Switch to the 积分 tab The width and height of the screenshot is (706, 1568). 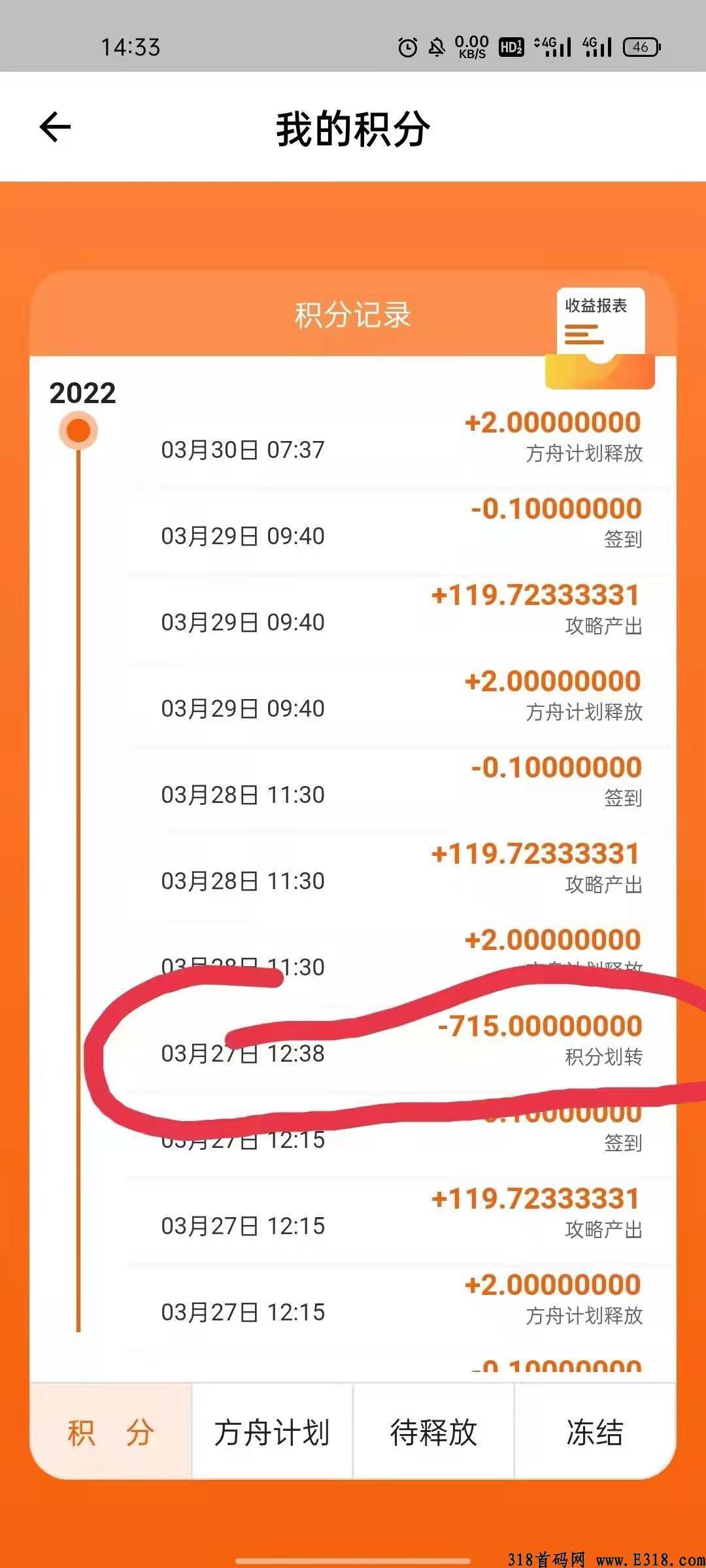111,1432
